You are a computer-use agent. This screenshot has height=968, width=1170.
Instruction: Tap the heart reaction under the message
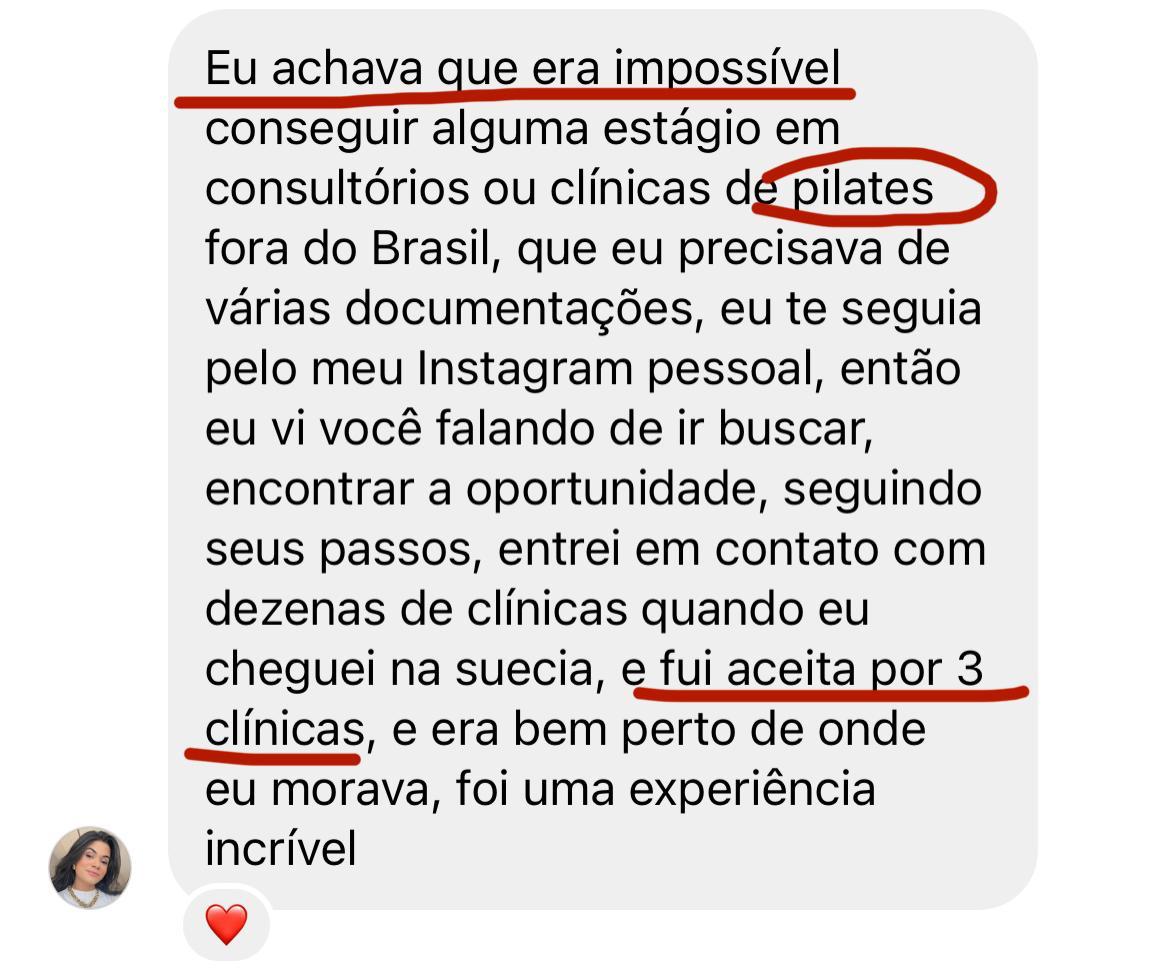click(x=226, y=923)
